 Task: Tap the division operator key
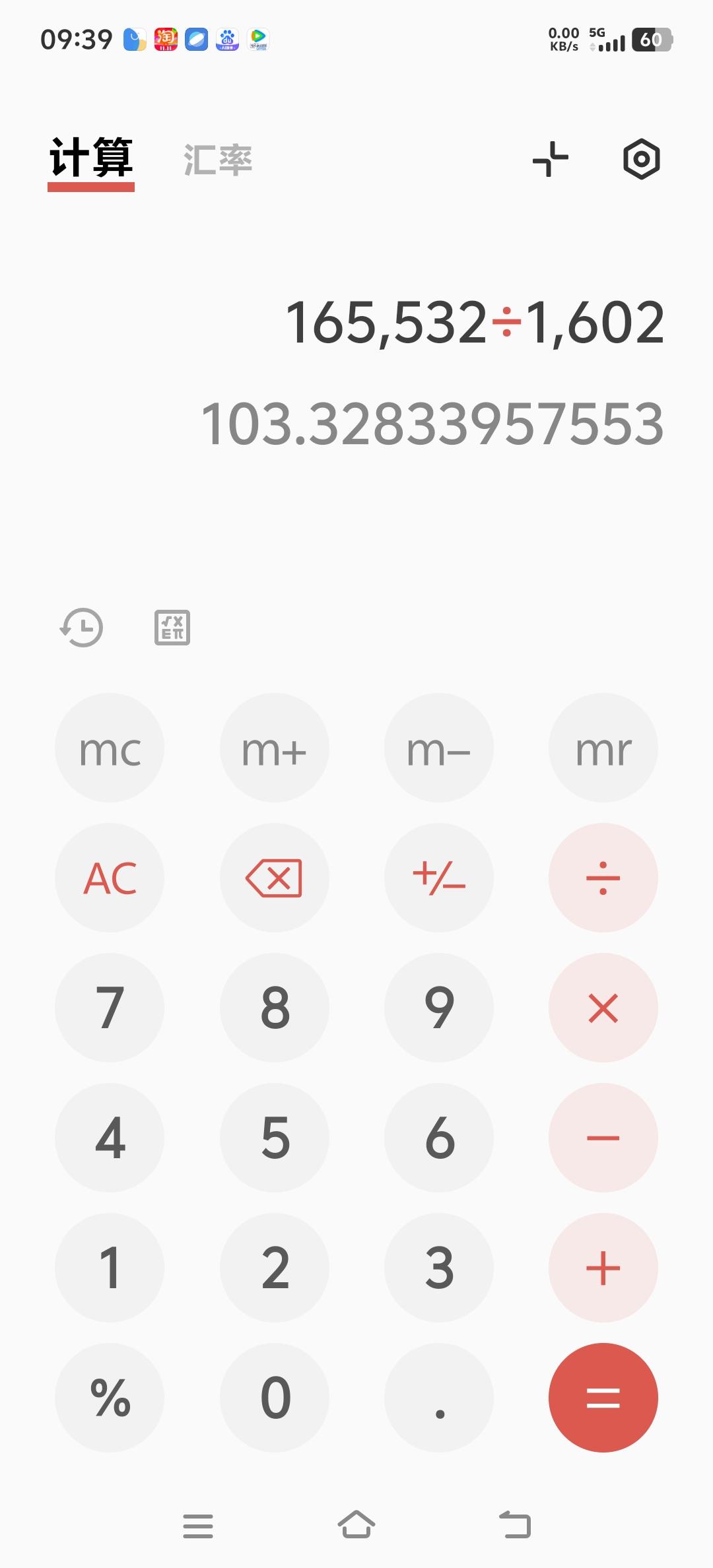point(603,878)
